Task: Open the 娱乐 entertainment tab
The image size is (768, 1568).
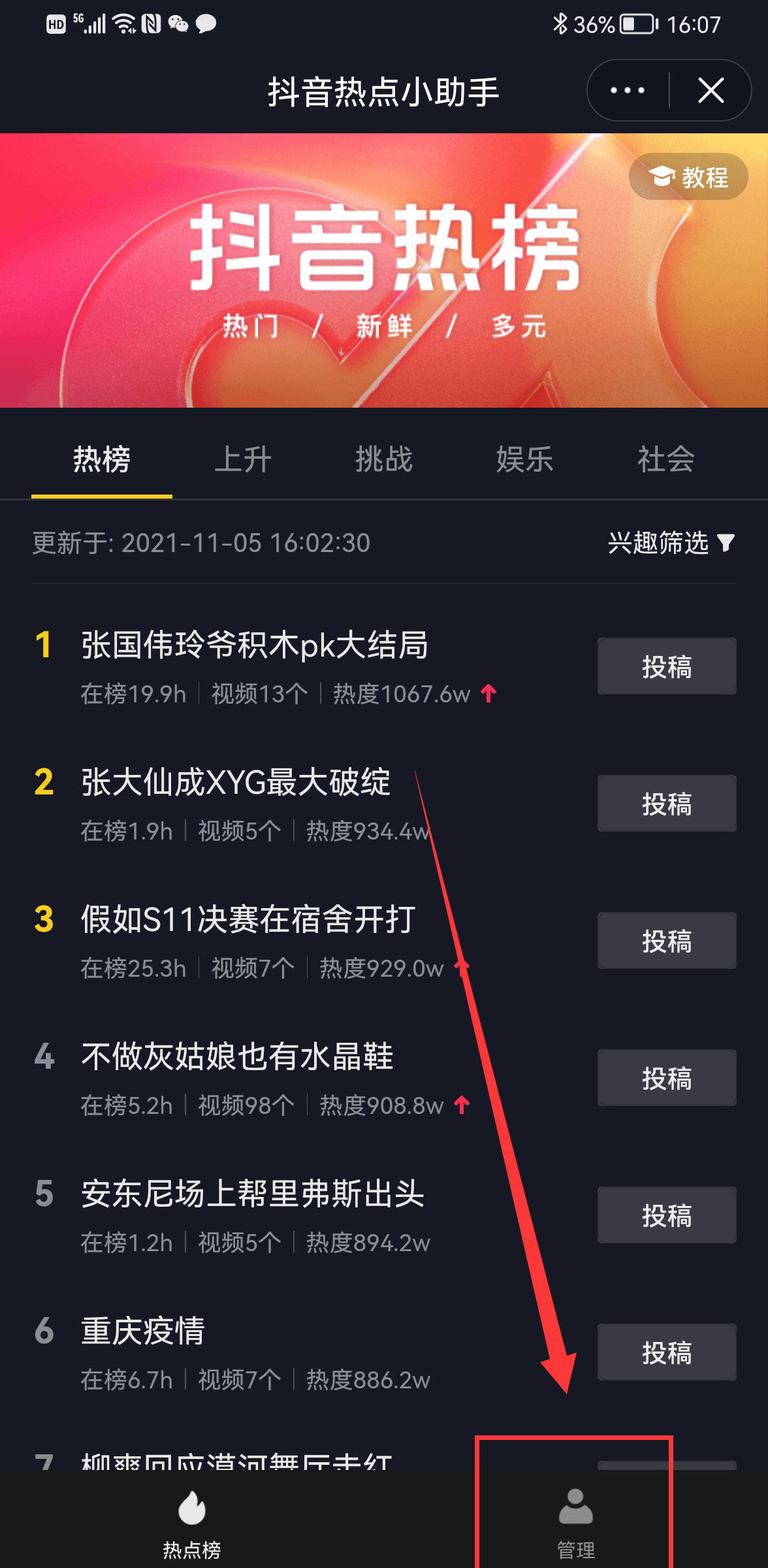Action: (526, 459)
